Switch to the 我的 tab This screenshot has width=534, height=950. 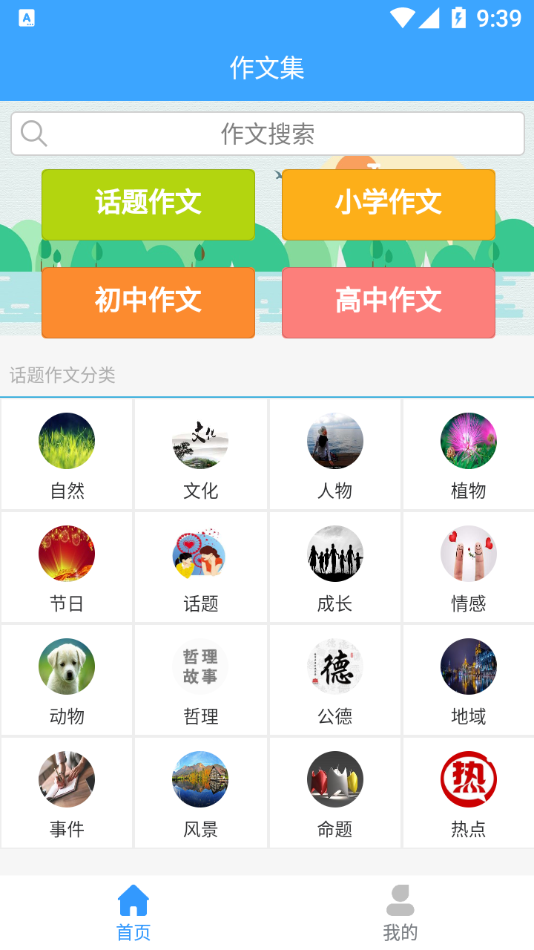coord(400,912)
